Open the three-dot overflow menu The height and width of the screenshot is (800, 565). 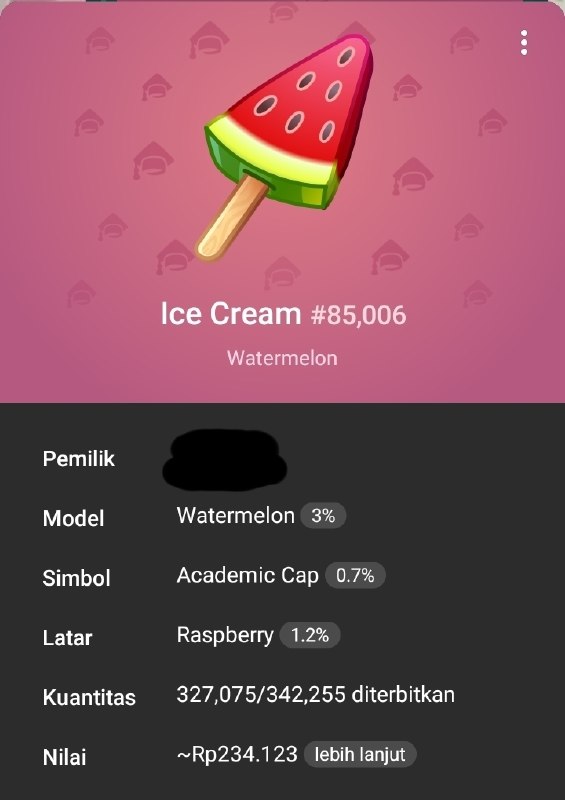[x=524, y=43]
